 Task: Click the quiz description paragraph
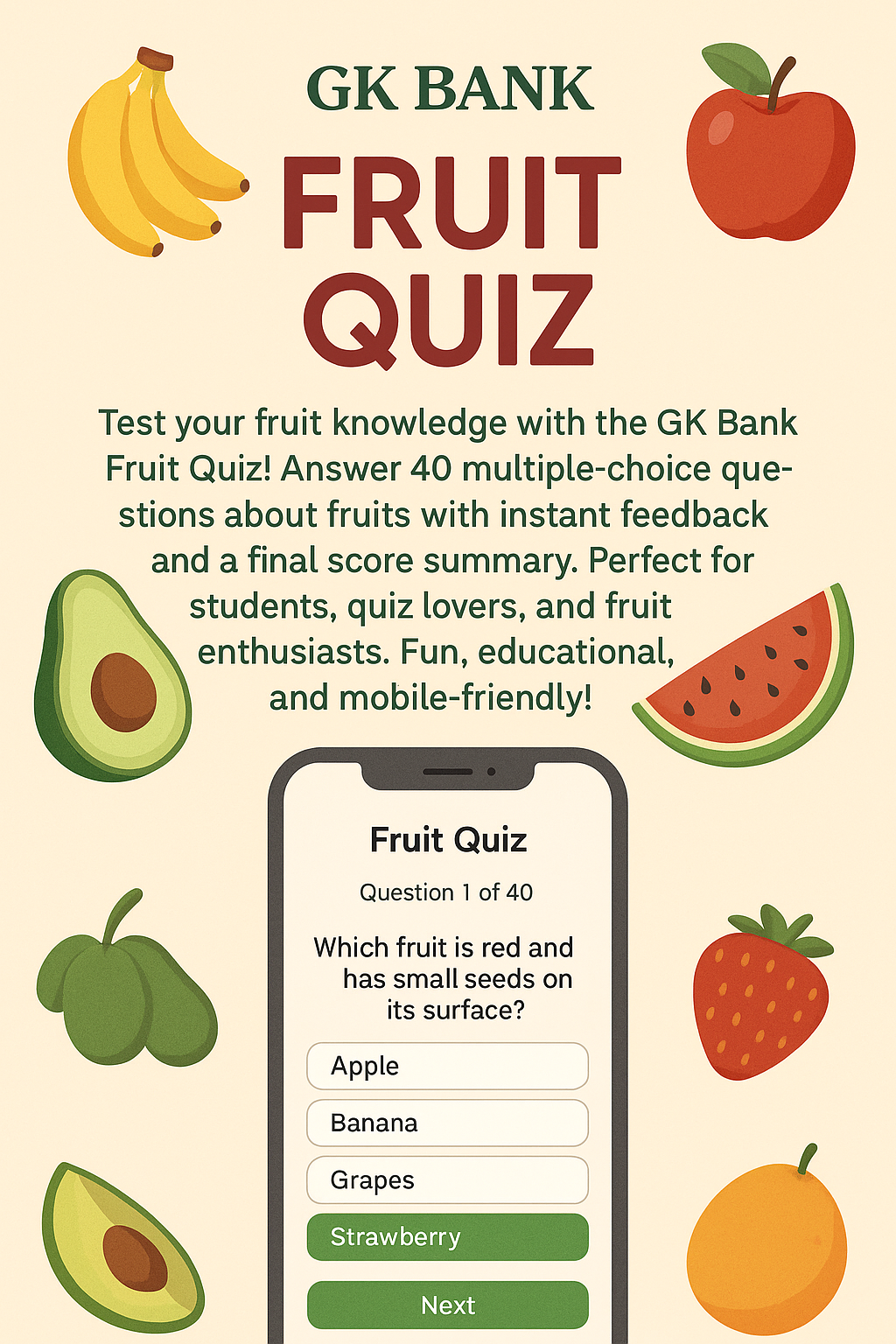tap(448, 560)
